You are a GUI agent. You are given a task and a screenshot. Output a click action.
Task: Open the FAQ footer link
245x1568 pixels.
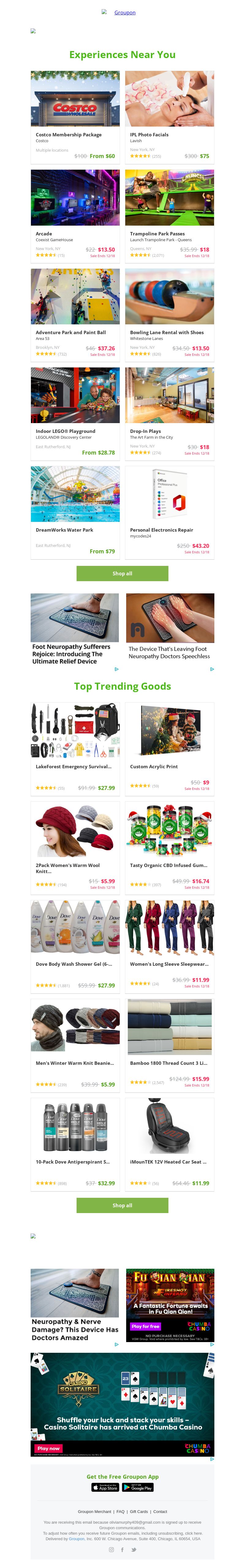click(121, 1511)
